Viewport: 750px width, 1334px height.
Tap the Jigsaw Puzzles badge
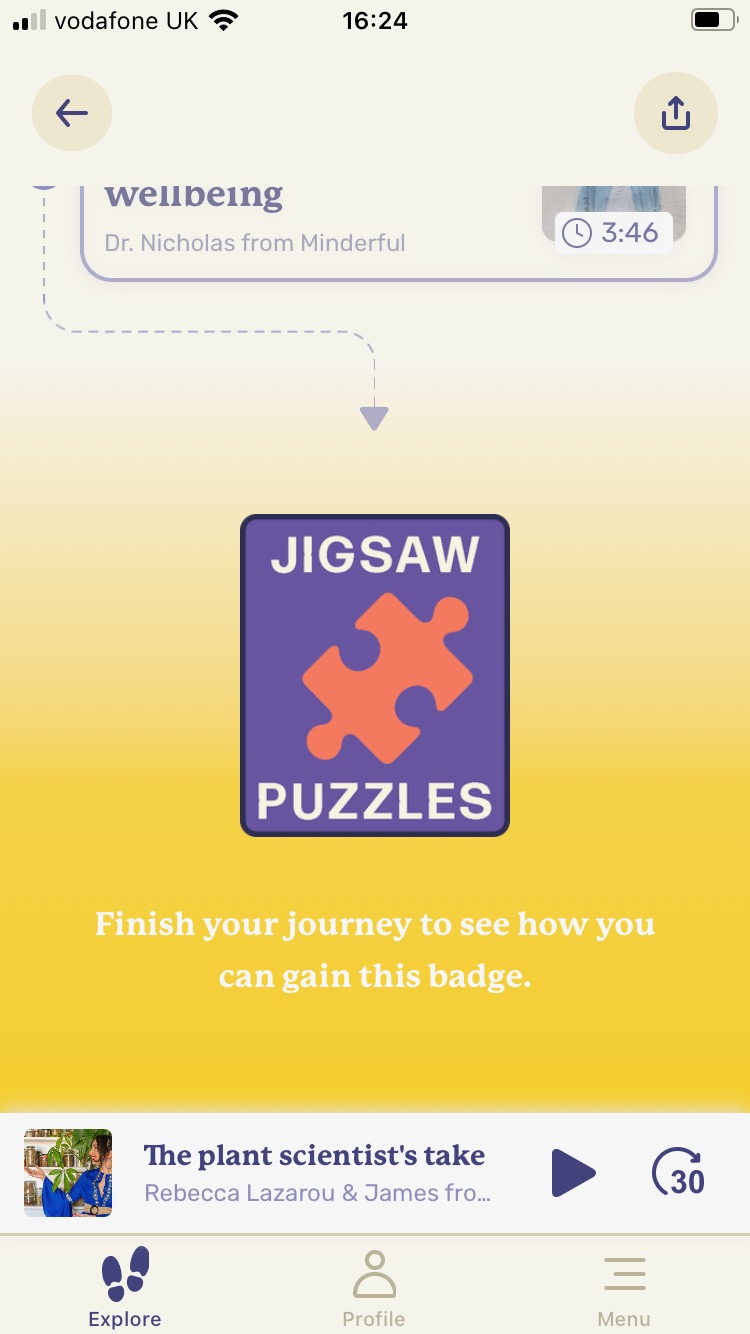click(375, 675)
